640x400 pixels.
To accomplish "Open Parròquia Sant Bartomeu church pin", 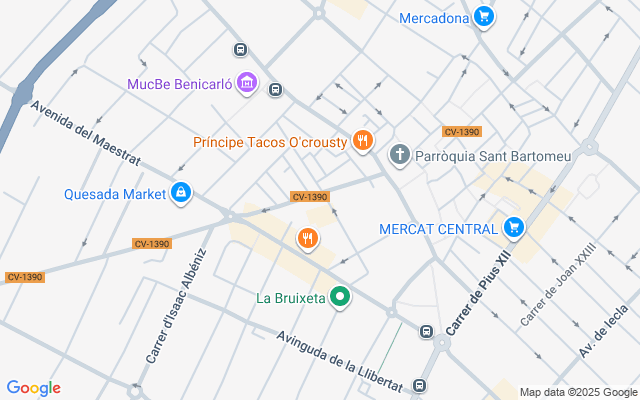I will [399, 155].
